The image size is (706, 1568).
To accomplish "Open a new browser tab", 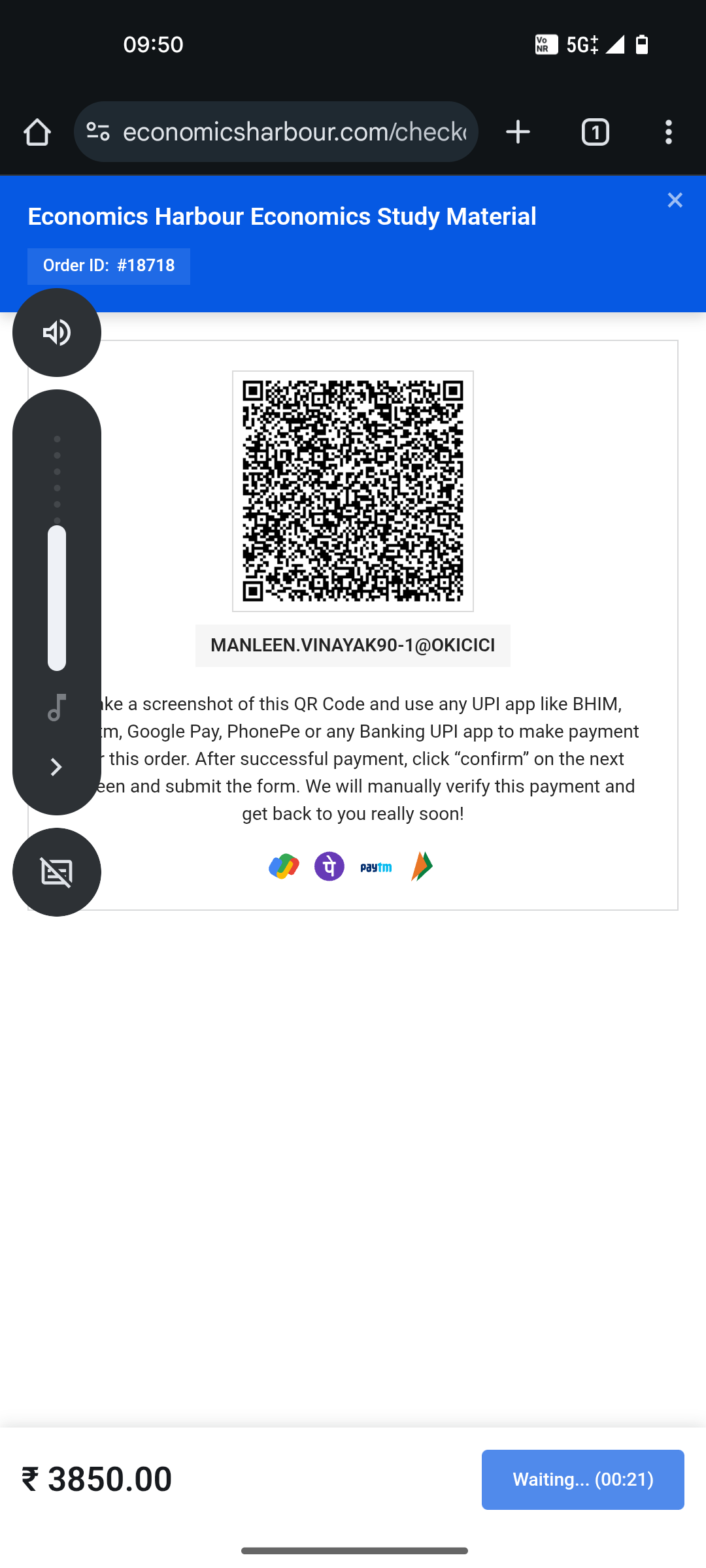I will [x=518, y=133].
